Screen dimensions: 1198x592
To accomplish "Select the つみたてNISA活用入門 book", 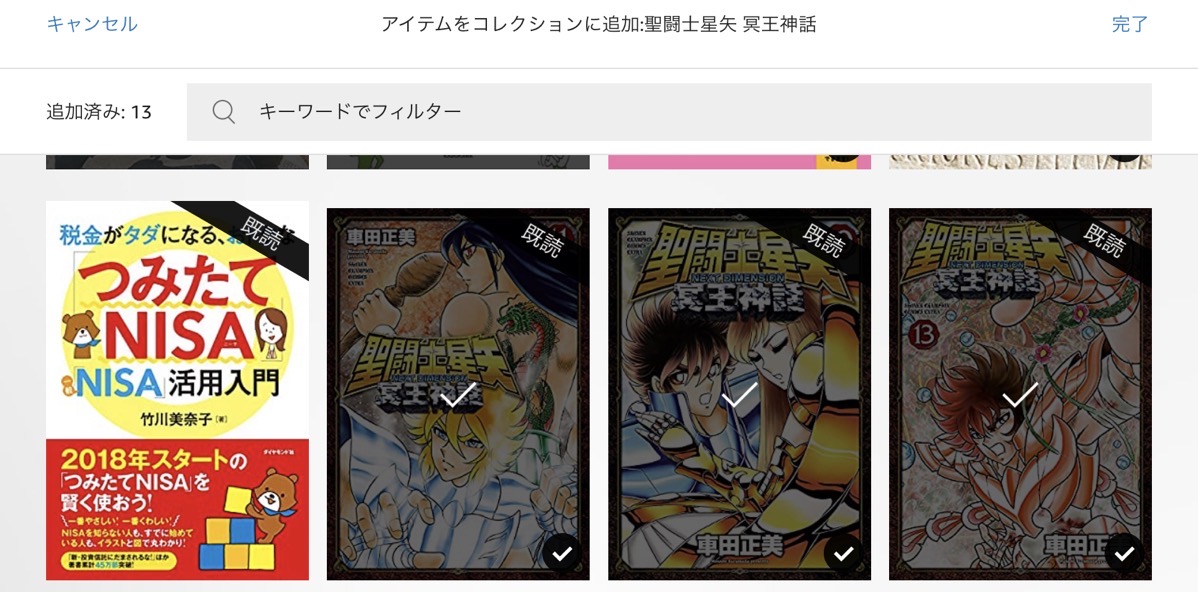I will point(177,392).
